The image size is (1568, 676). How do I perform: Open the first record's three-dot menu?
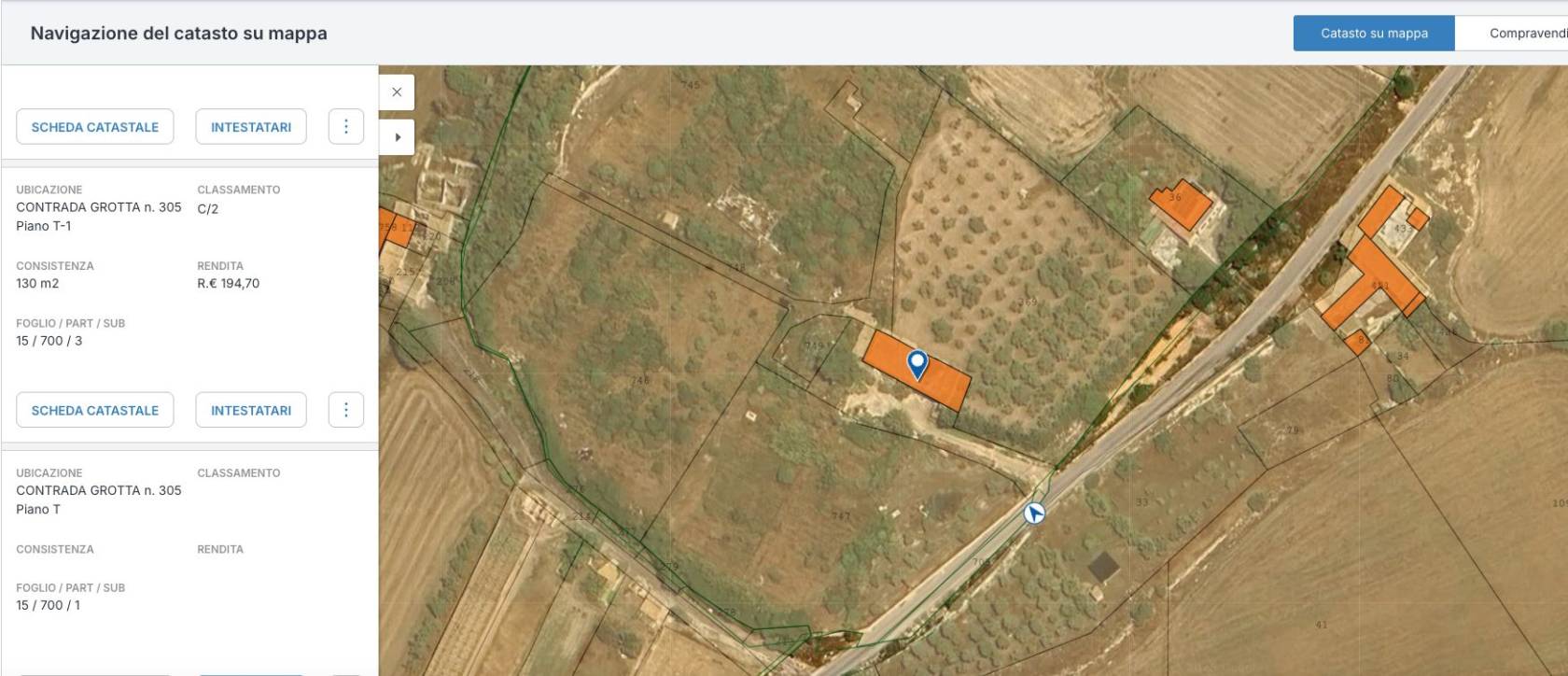[x=345, y=126]
